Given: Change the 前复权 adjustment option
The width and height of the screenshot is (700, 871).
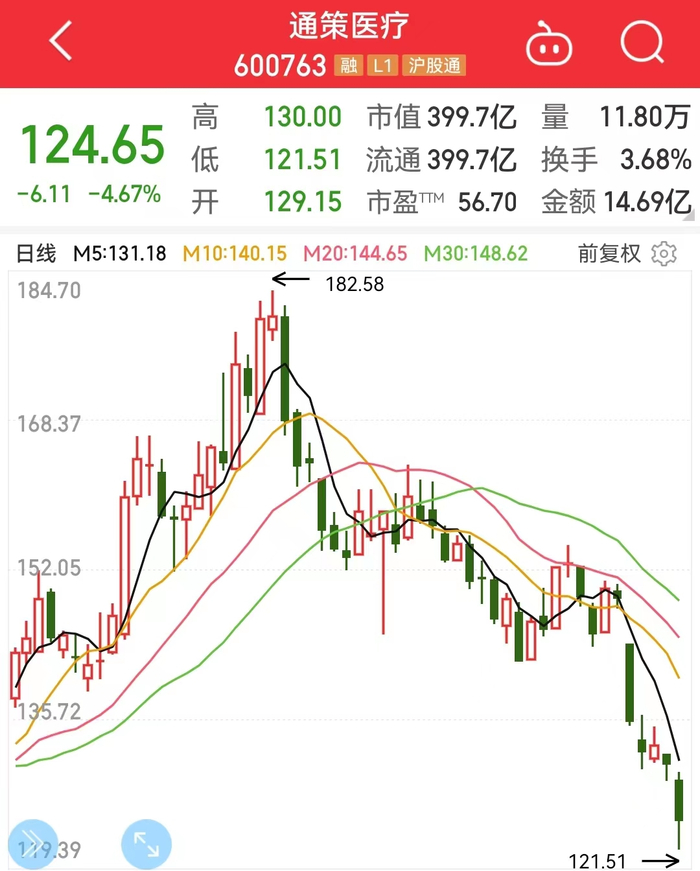Looking at the screenshot, I should click(x=609, y=254).
